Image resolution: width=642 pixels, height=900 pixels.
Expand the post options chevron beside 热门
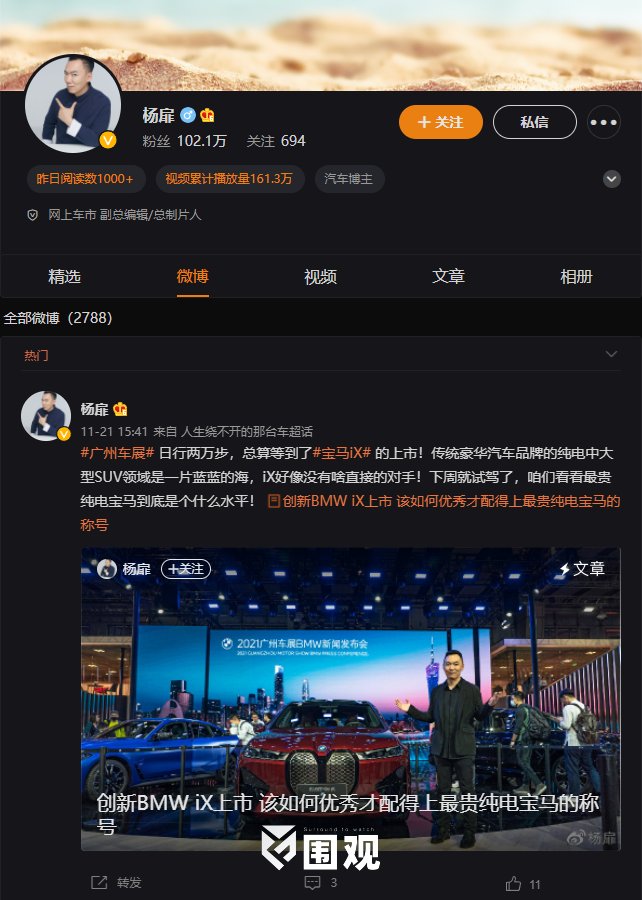612,355
